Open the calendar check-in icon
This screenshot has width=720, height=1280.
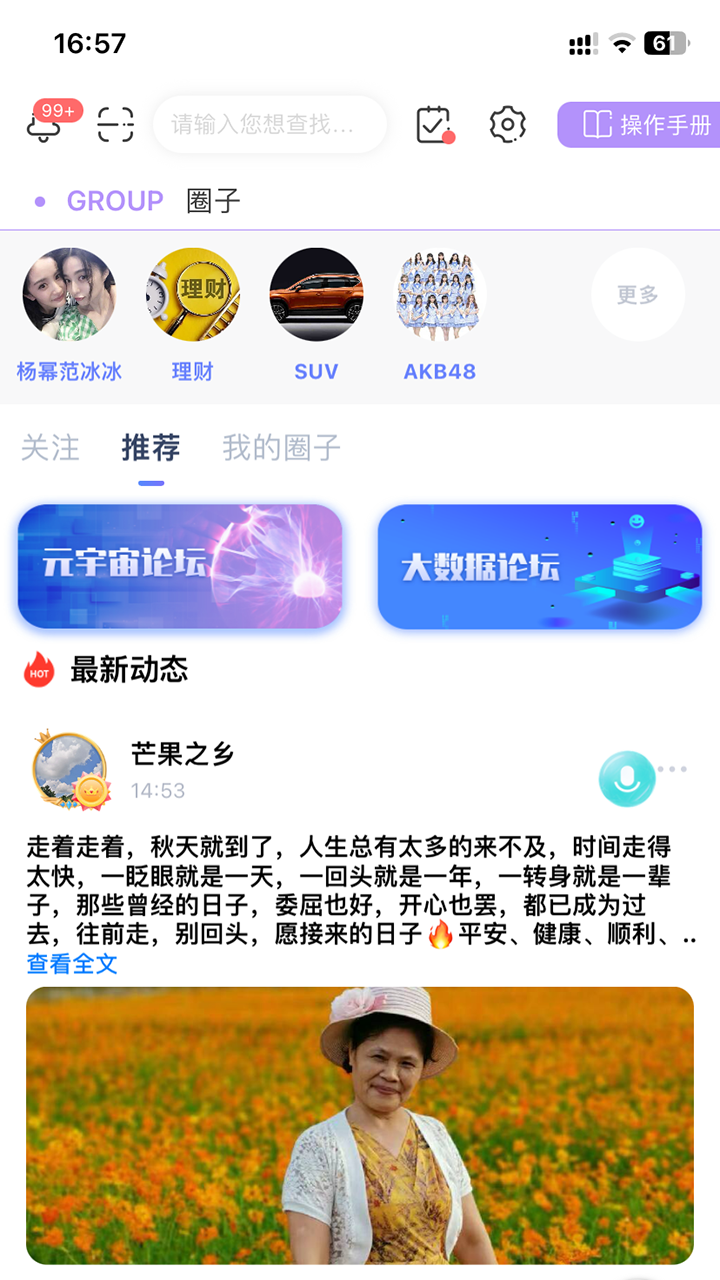coord(434,125)
